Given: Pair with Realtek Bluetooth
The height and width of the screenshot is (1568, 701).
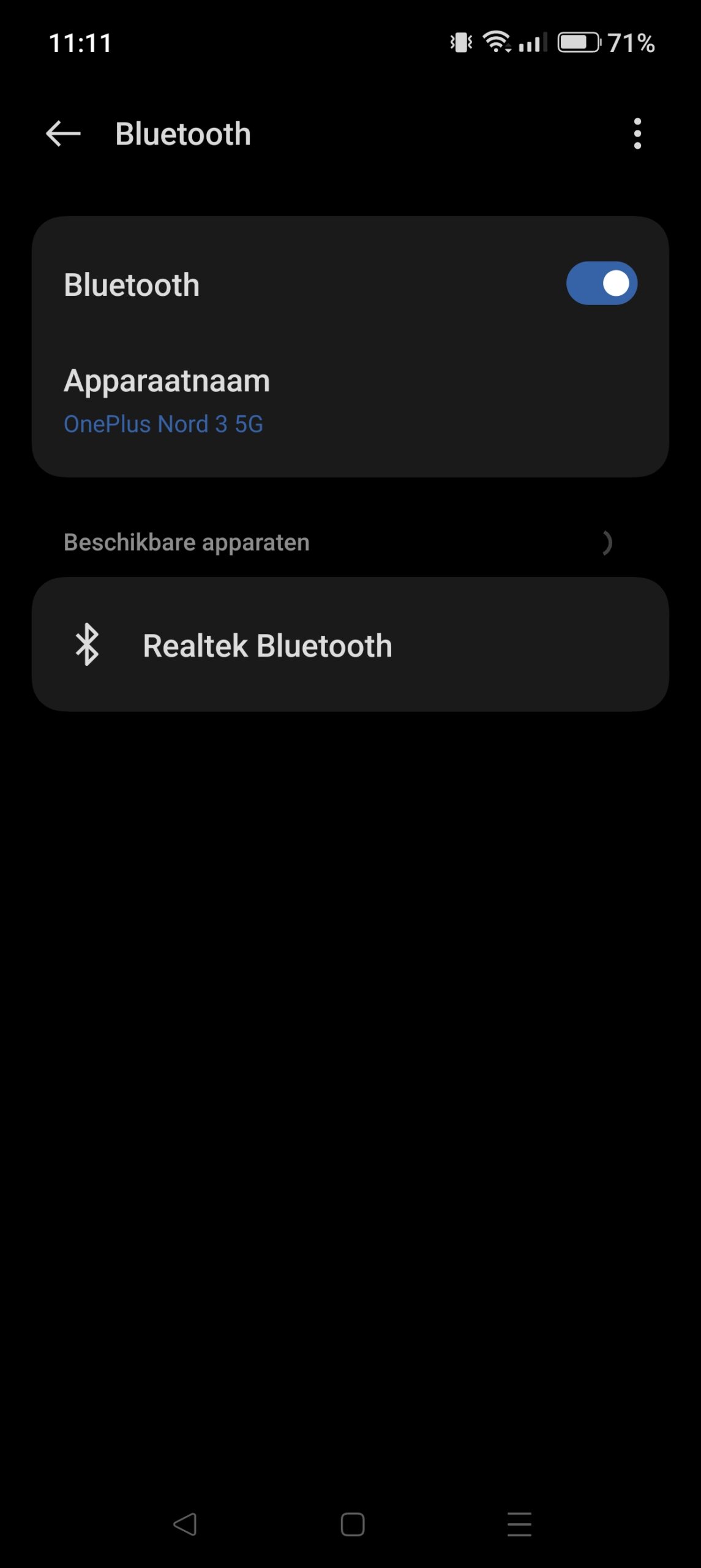Looking at the screenshot, I should tap(350, 644).
